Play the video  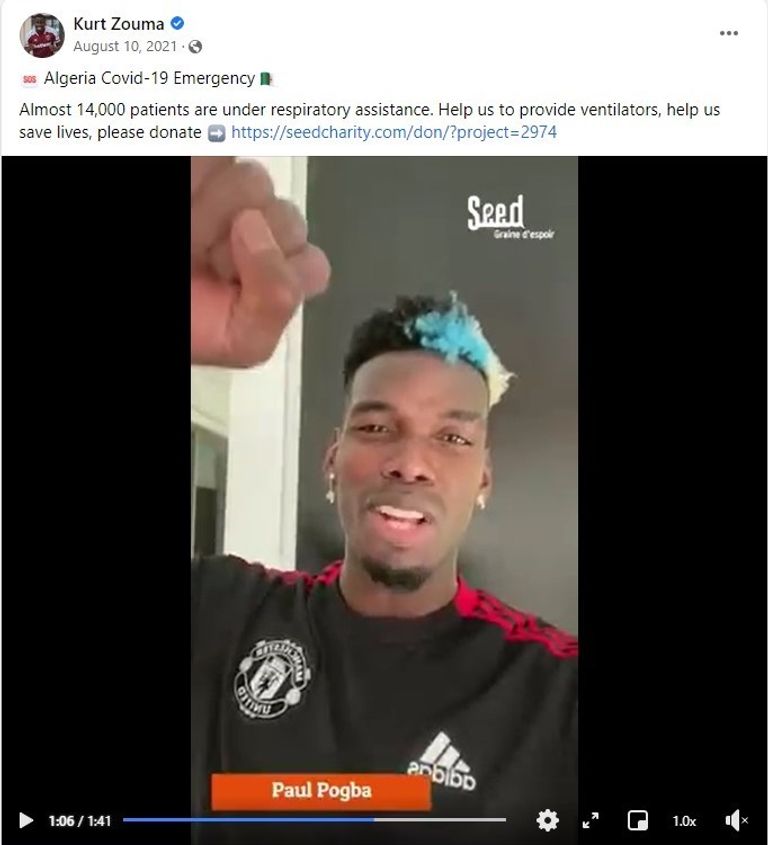click(x=27, y=821)
